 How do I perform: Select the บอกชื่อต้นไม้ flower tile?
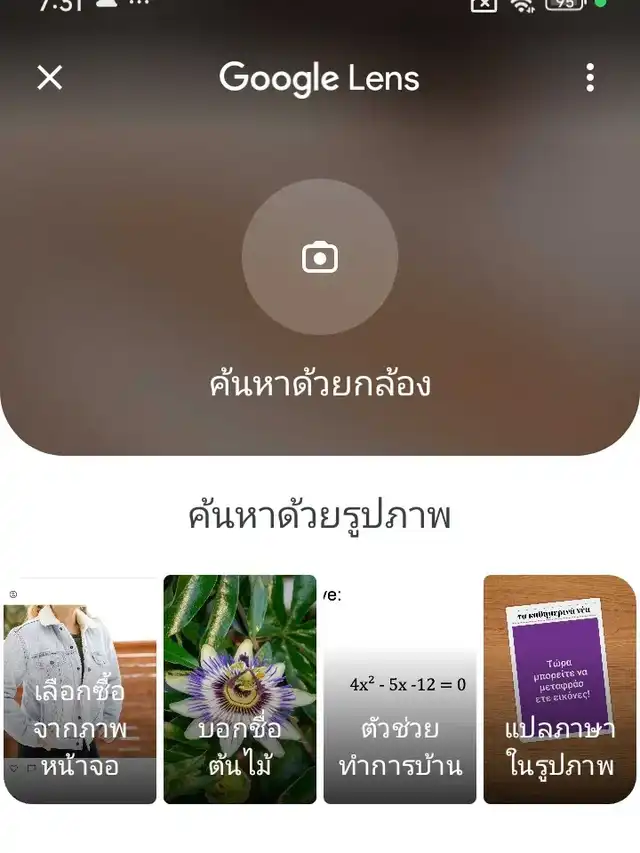240,689
